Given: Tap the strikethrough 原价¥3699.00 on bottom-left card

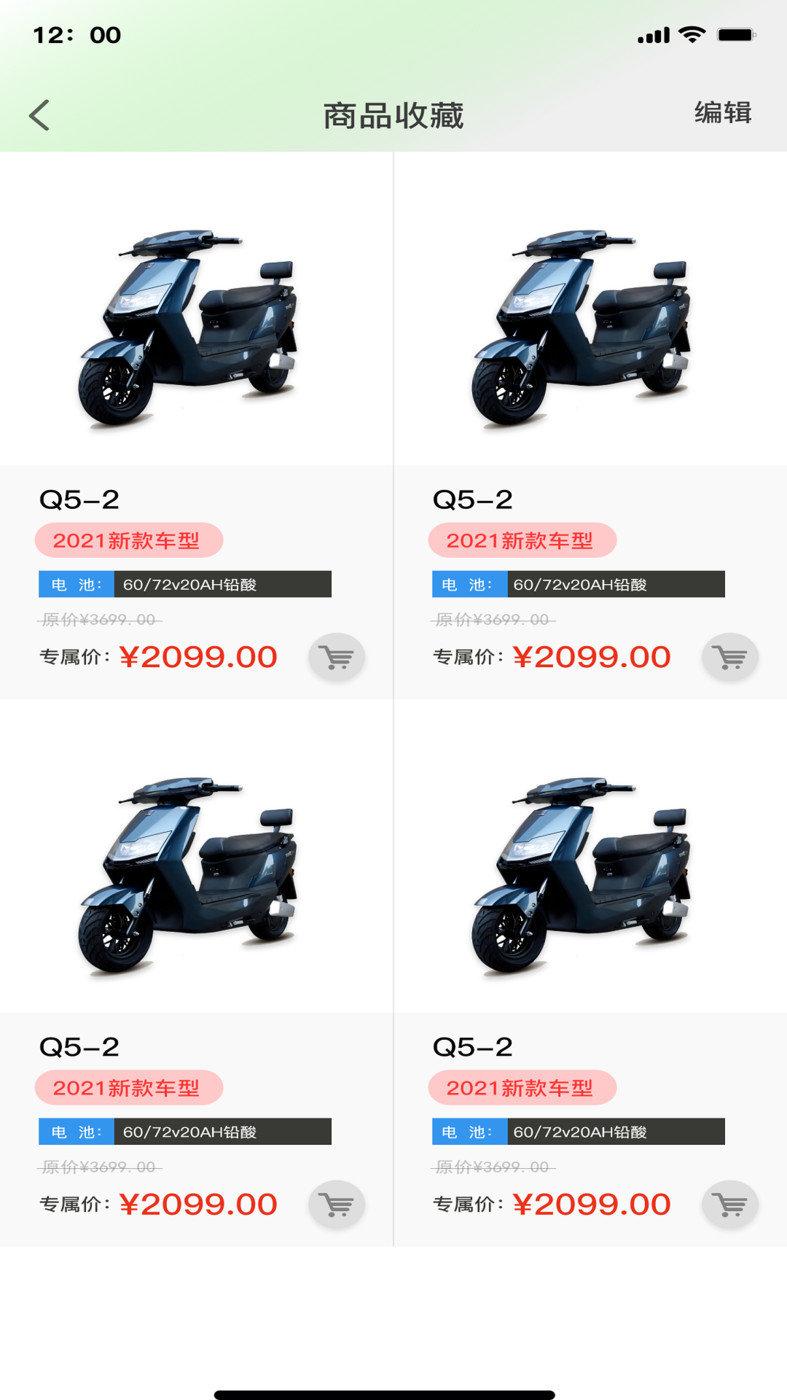Looking at the screenshot, I should pyautogui.click(x=95, y=1166).
